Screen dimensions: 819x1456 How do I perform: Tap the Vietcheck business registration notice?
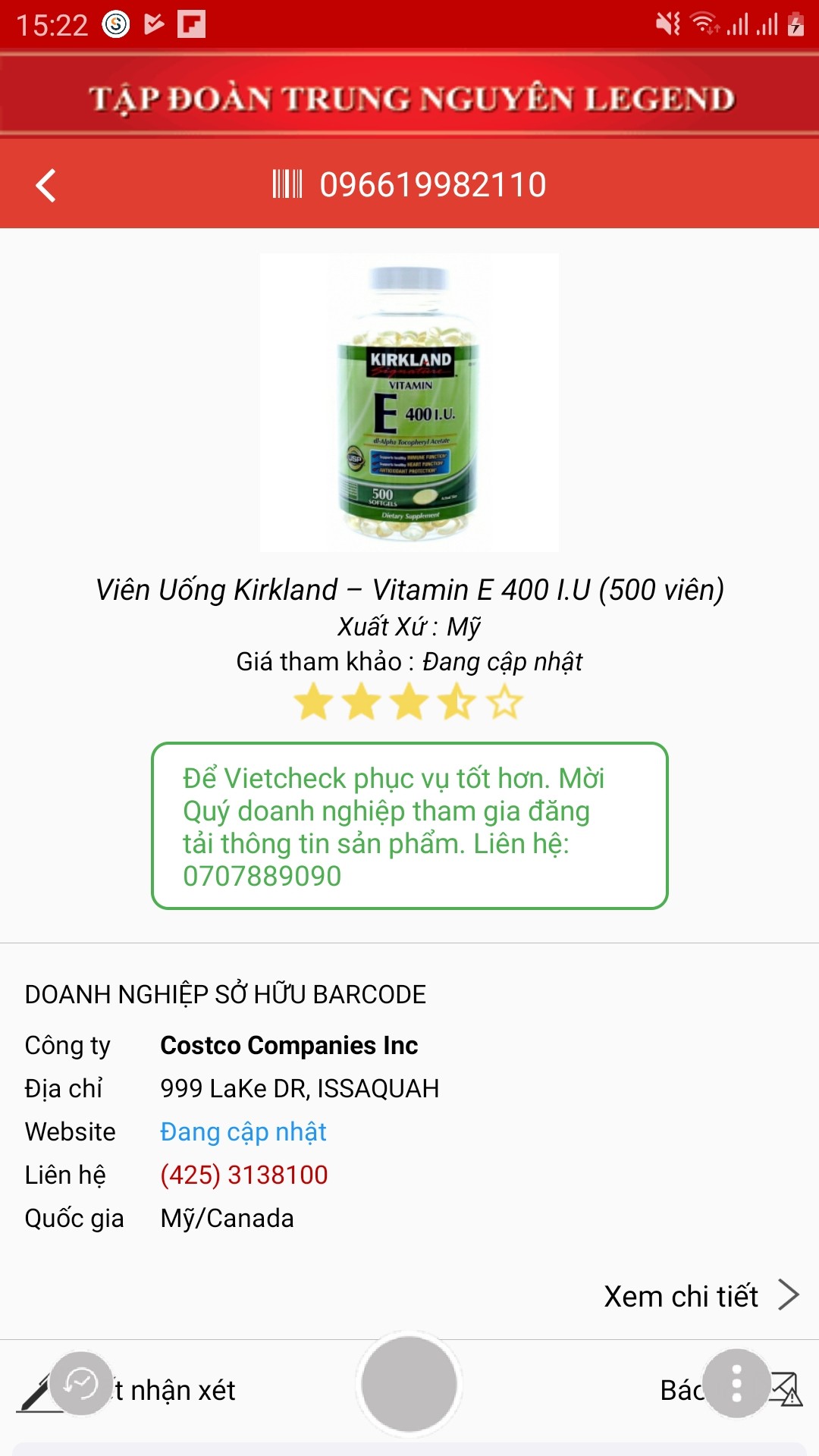click(x=409, y=826)
